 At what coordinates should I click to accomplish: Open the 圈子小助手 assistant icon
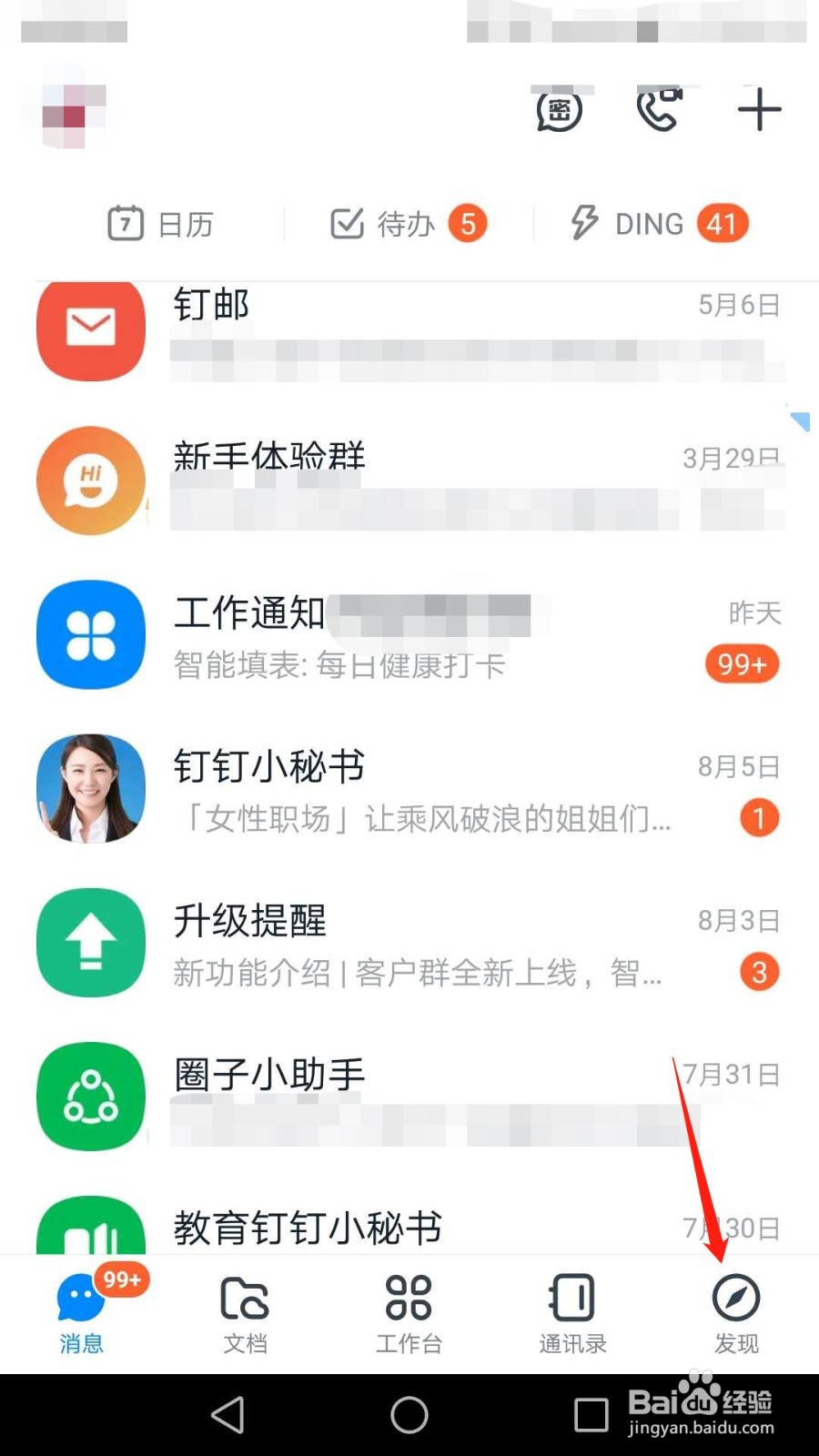[x=90, y=1097]
